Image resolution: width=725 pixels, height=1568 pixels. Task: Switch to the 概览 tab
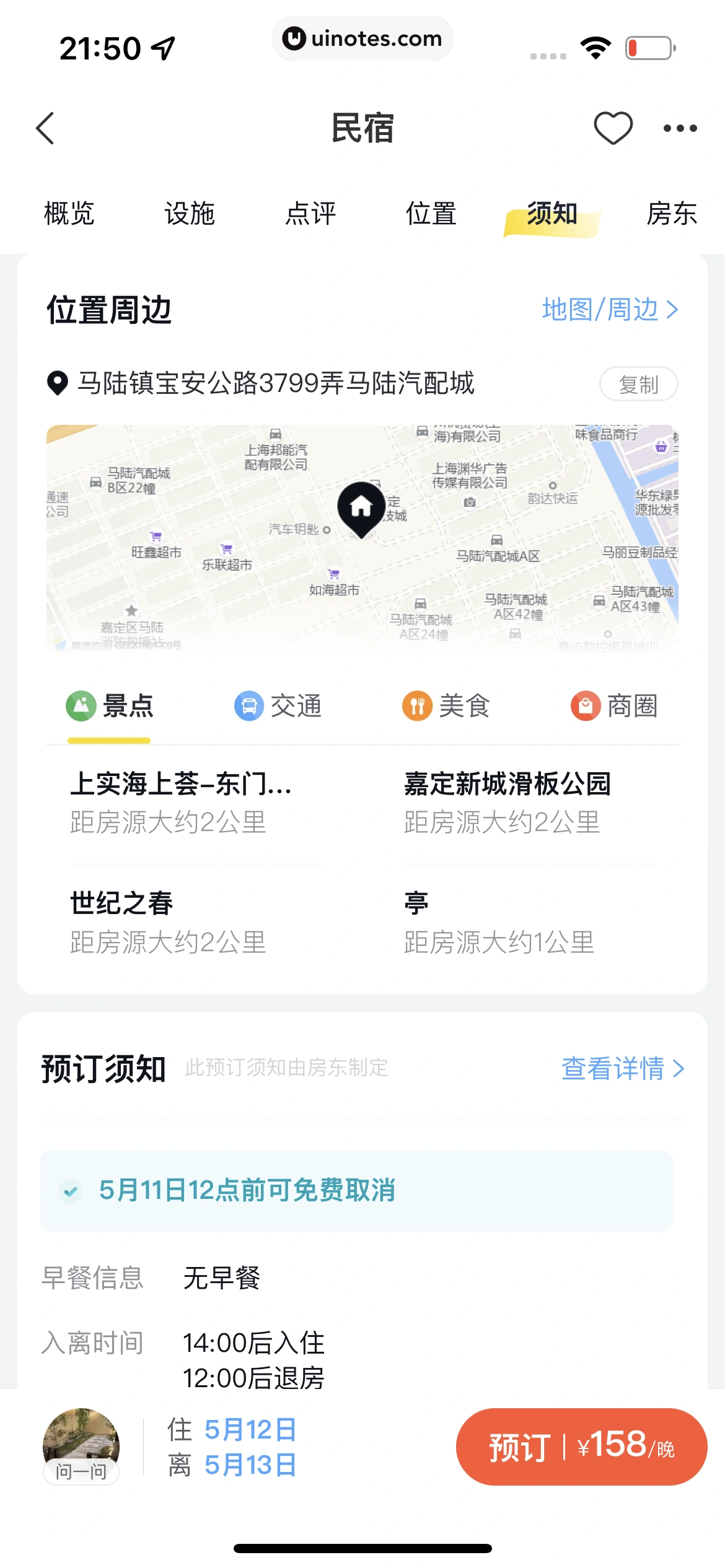pos(69,214)
